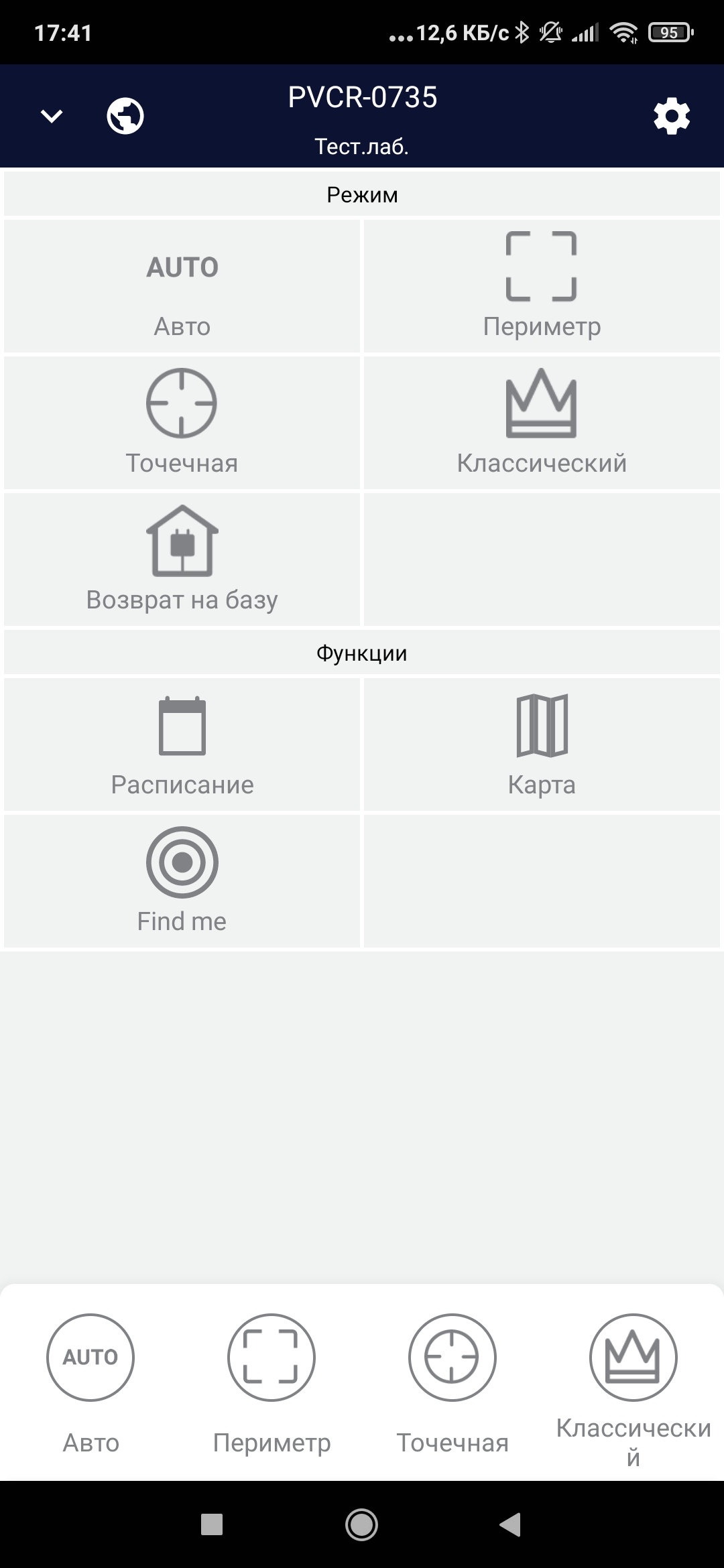Open settings via the gear icon
The image size is (724, 1568).
click(x=671, y=117)
